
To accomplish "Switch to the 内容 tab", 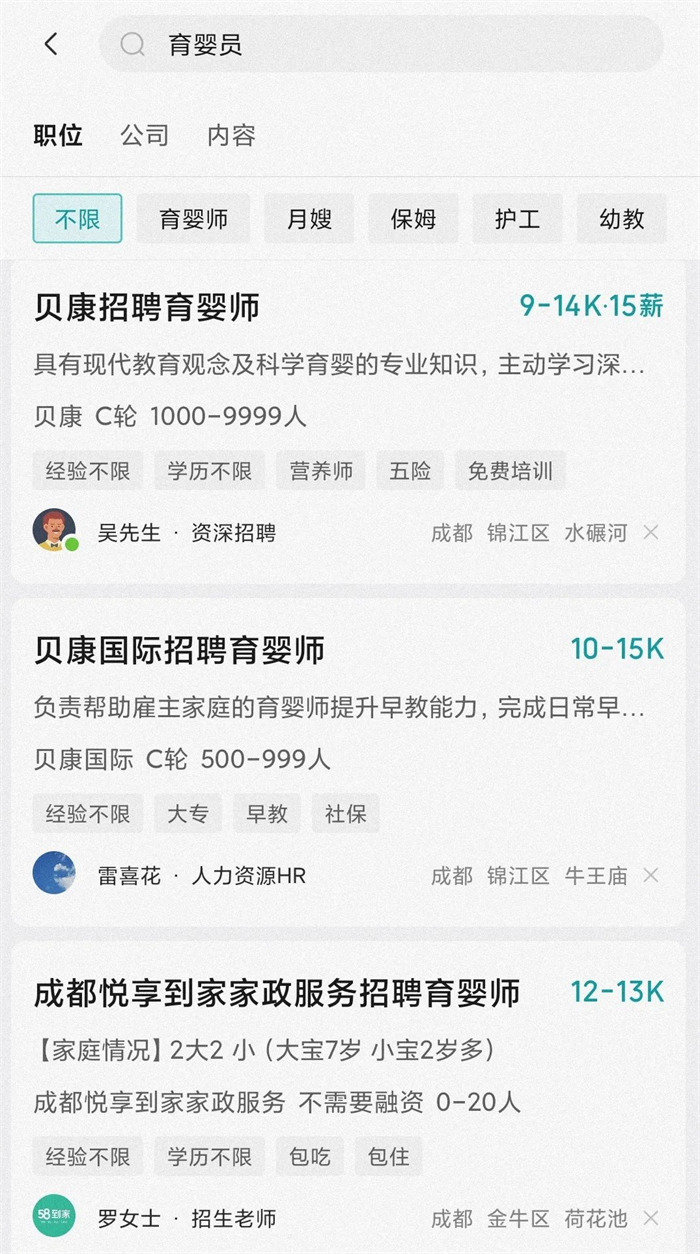I will [231, 136].
